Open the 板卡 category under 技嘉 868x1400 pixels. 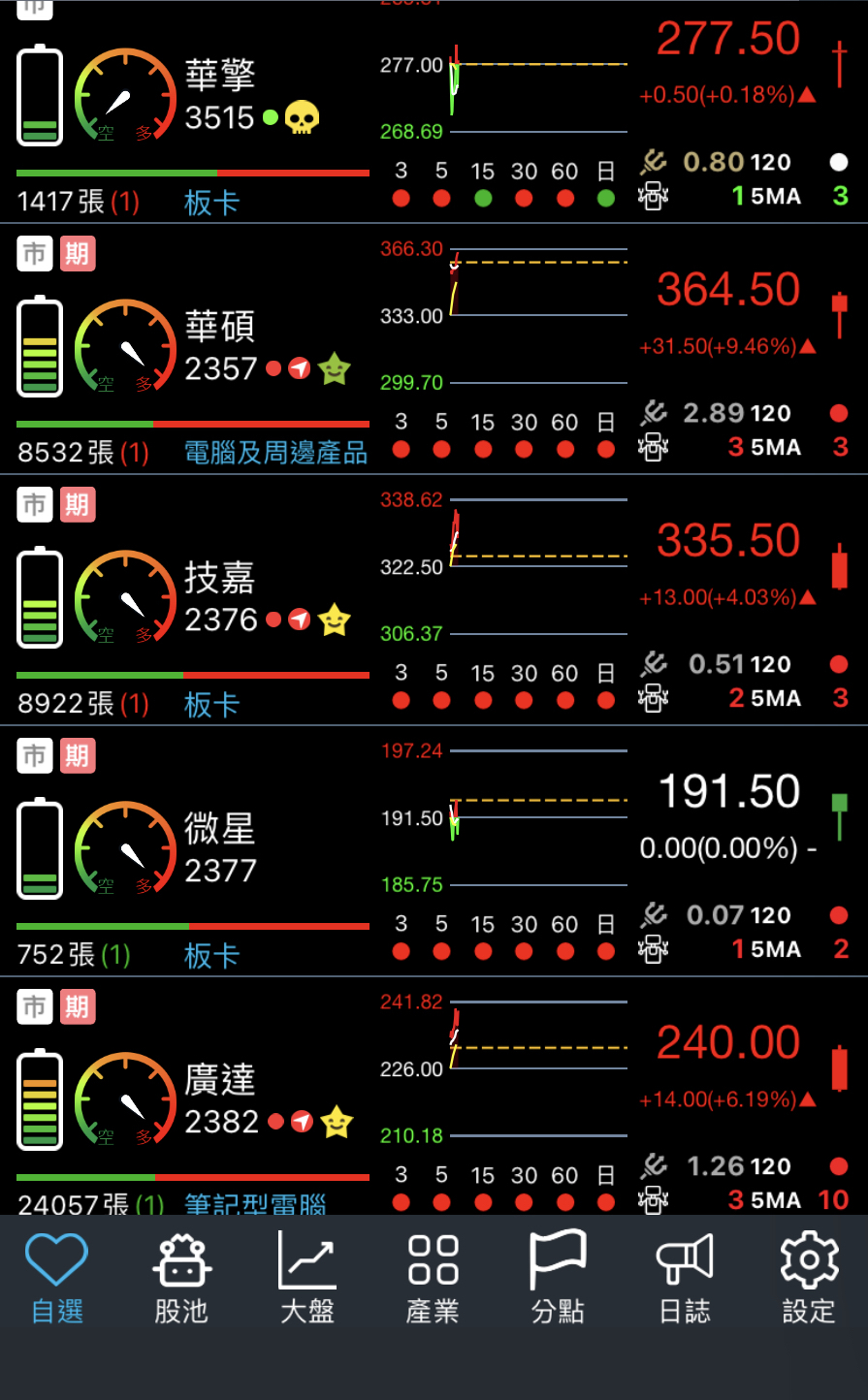pyautogui.click(x=211, y=704)
